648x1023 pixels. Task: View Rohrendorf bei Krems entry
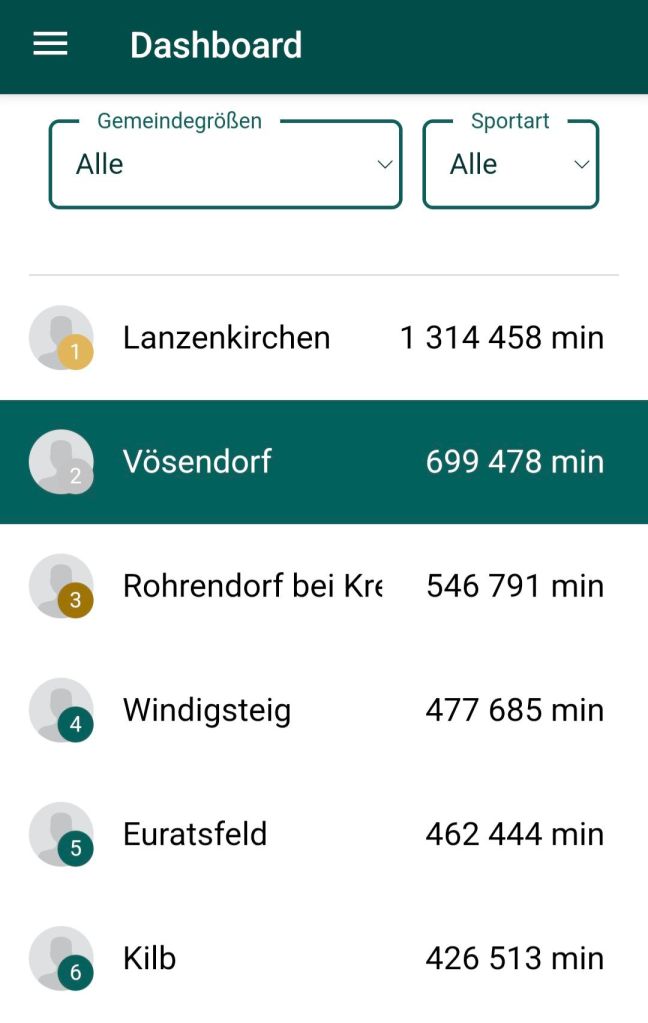324,586
